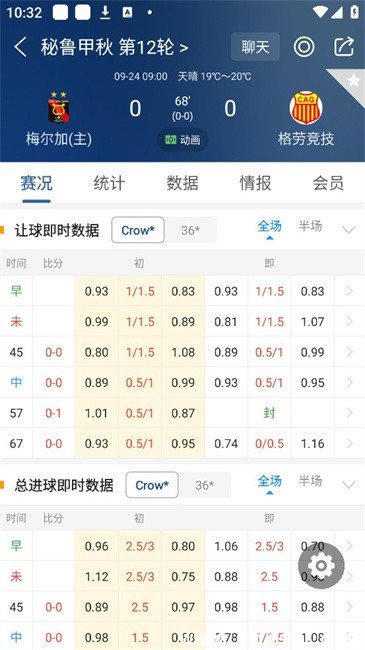365x650 pixels.
Task: Collapse the 让球即时数据 section chevron
Action: [x=348, y=229]
